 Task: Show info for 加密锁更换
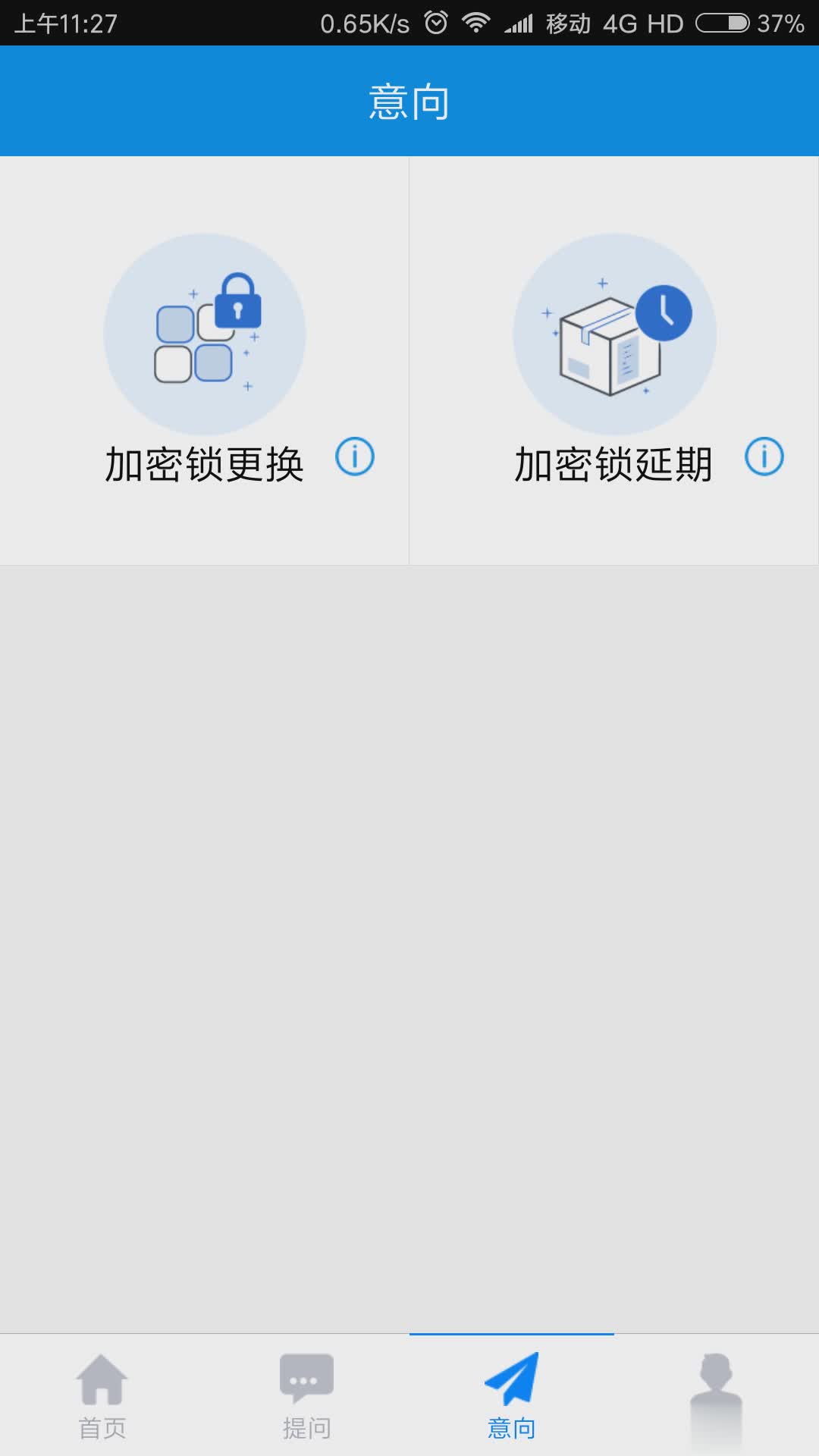[x=355, y=457]
